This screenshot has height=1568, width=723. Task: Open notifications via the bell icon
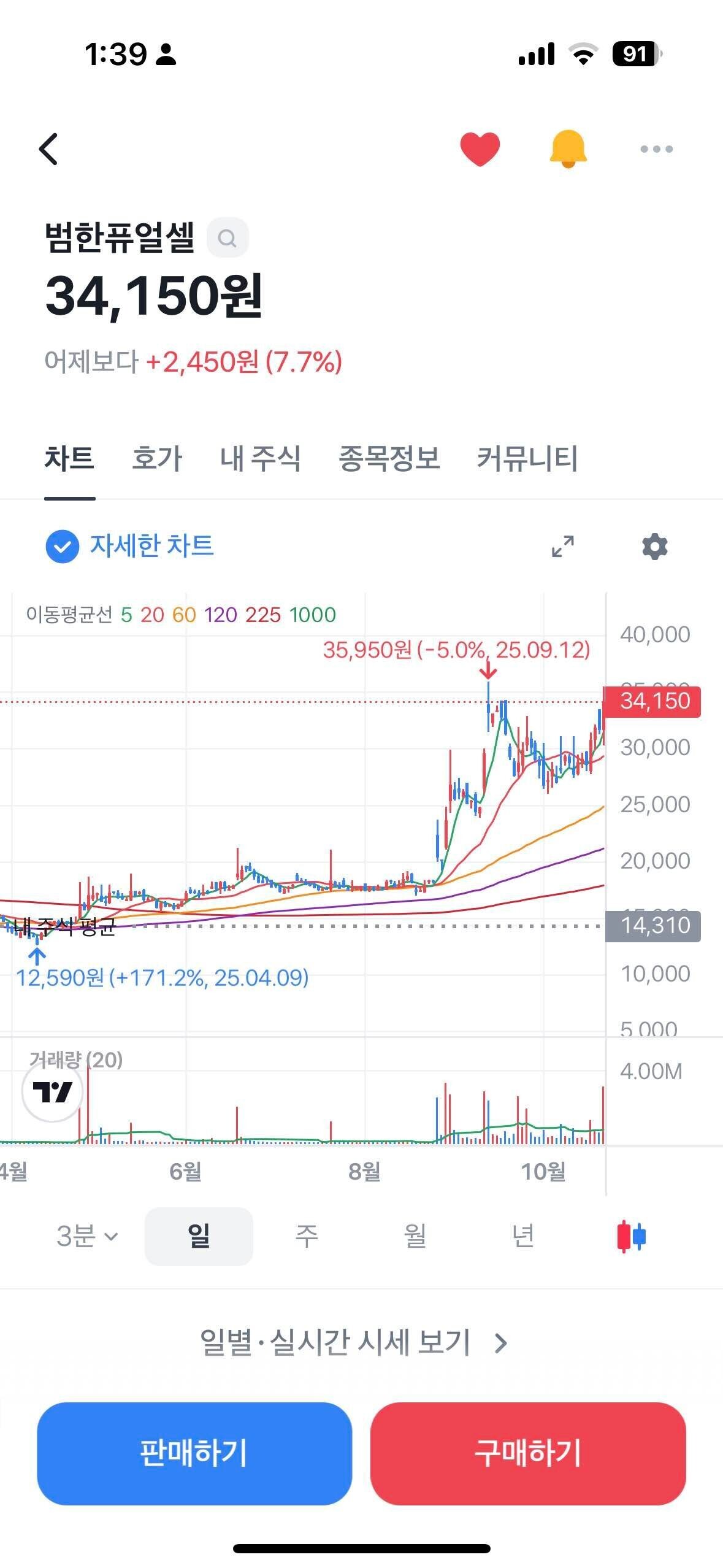click(x=567, y=148)
